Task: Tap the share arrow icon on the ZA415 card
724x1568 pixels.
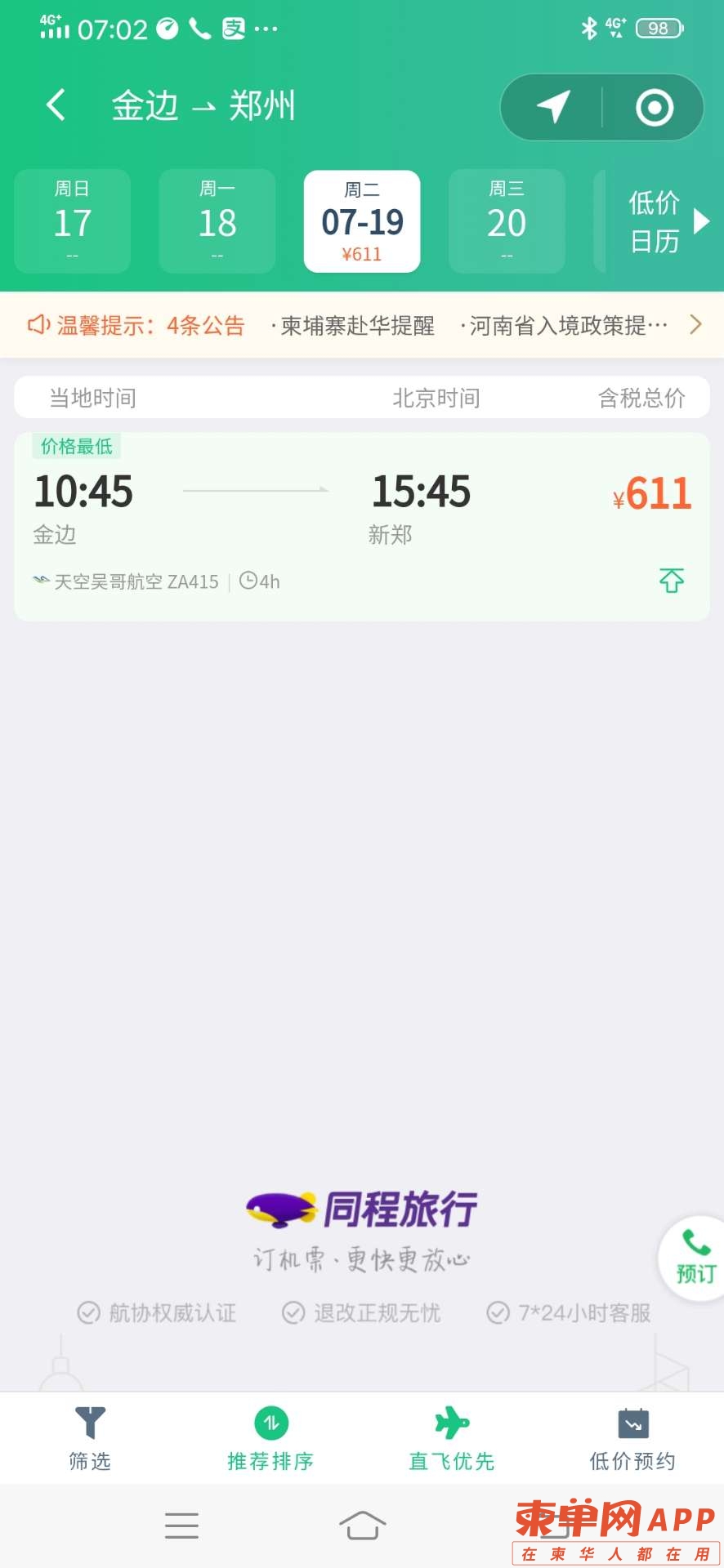Action: point(672,581)
